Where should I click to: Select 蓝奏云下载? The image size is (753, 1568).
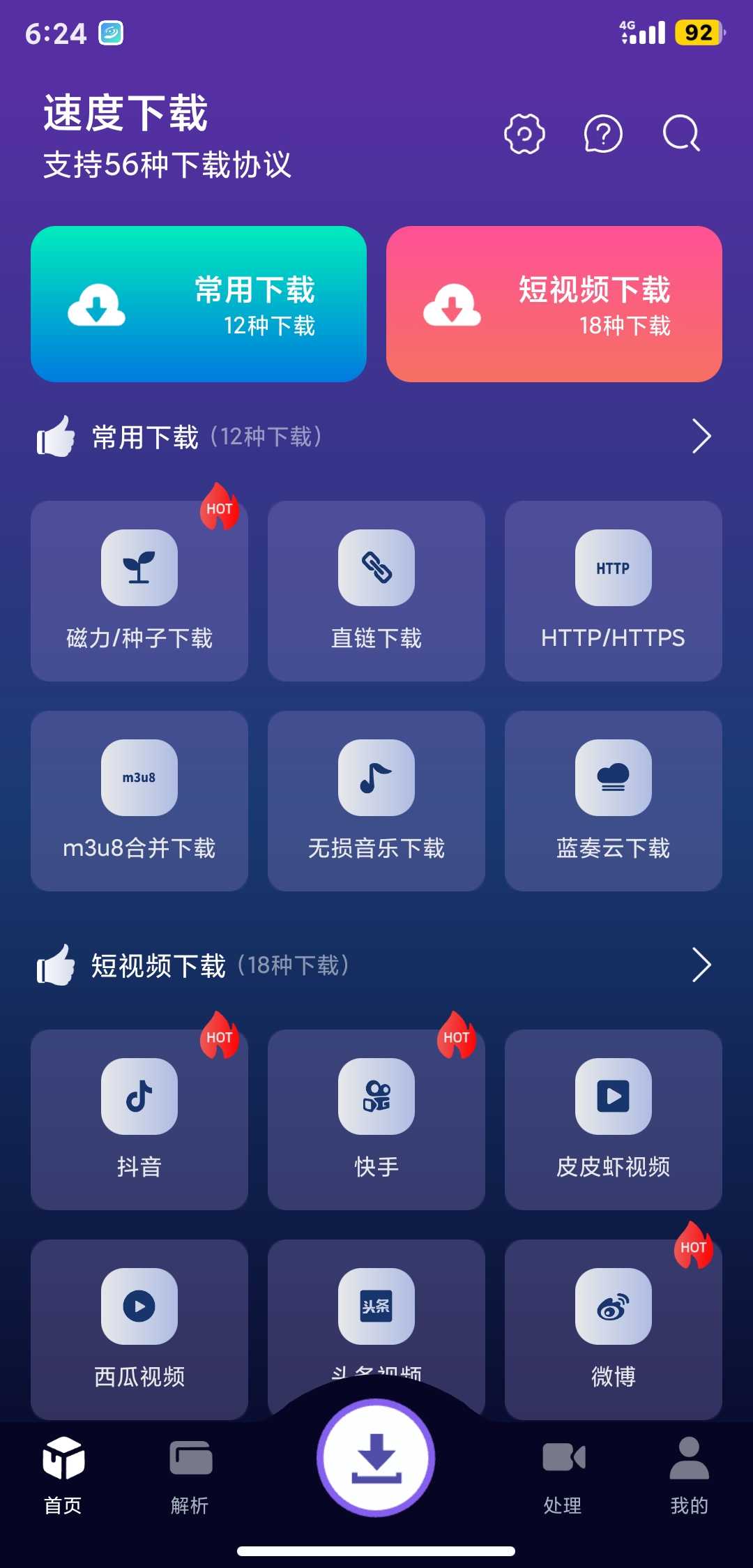coord(614,801)
